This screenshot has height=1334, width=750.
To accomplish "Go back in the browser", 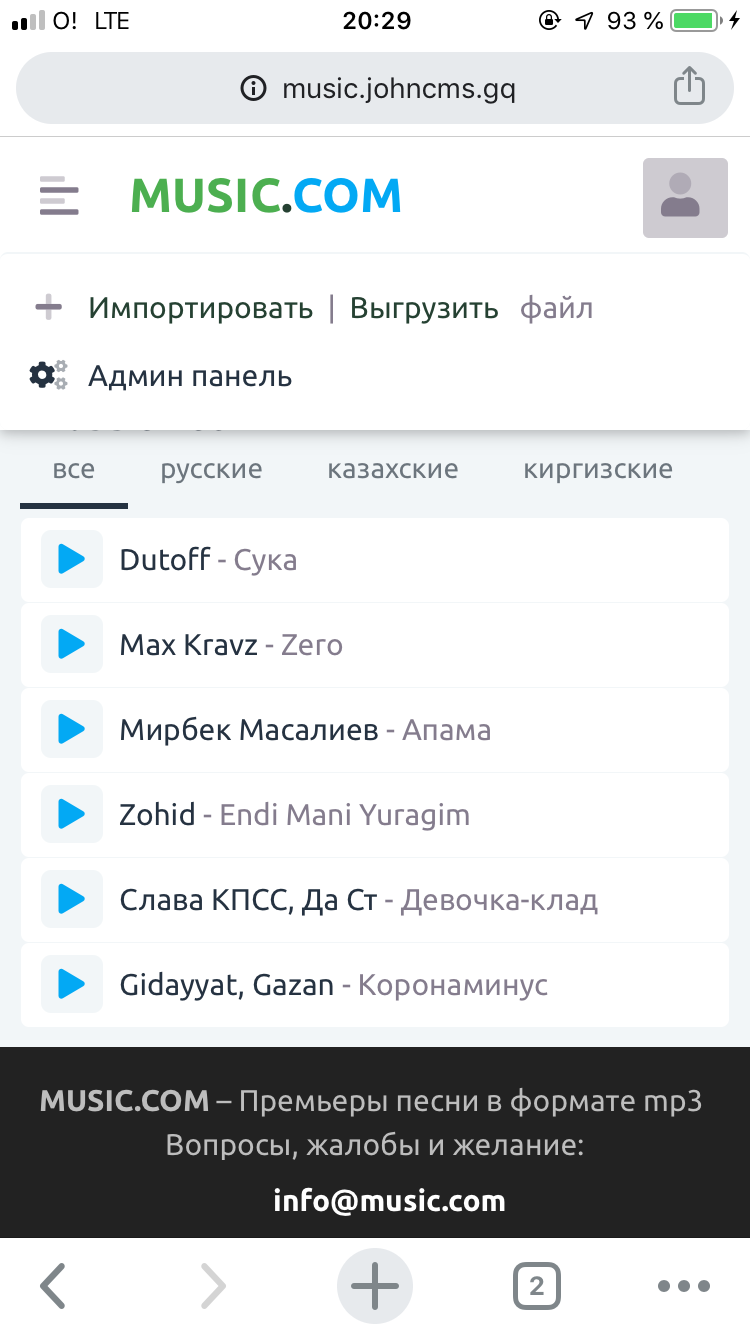I will point(53,1286).
